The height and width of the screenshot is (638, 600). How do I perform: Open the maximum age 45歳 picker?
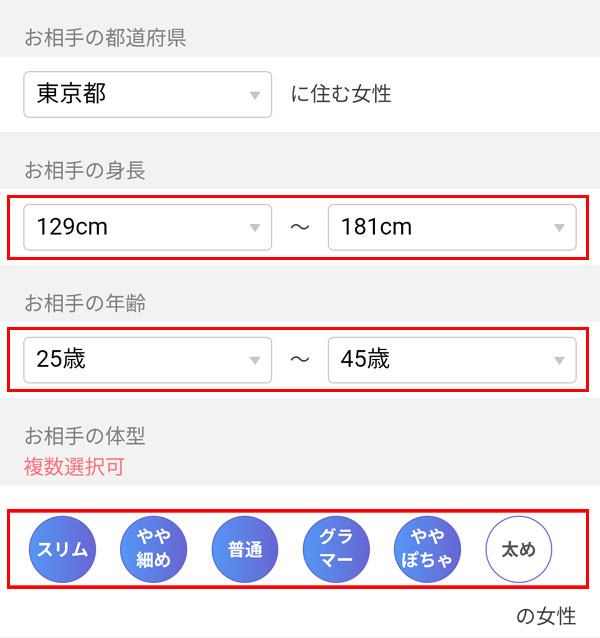[451, 360]
